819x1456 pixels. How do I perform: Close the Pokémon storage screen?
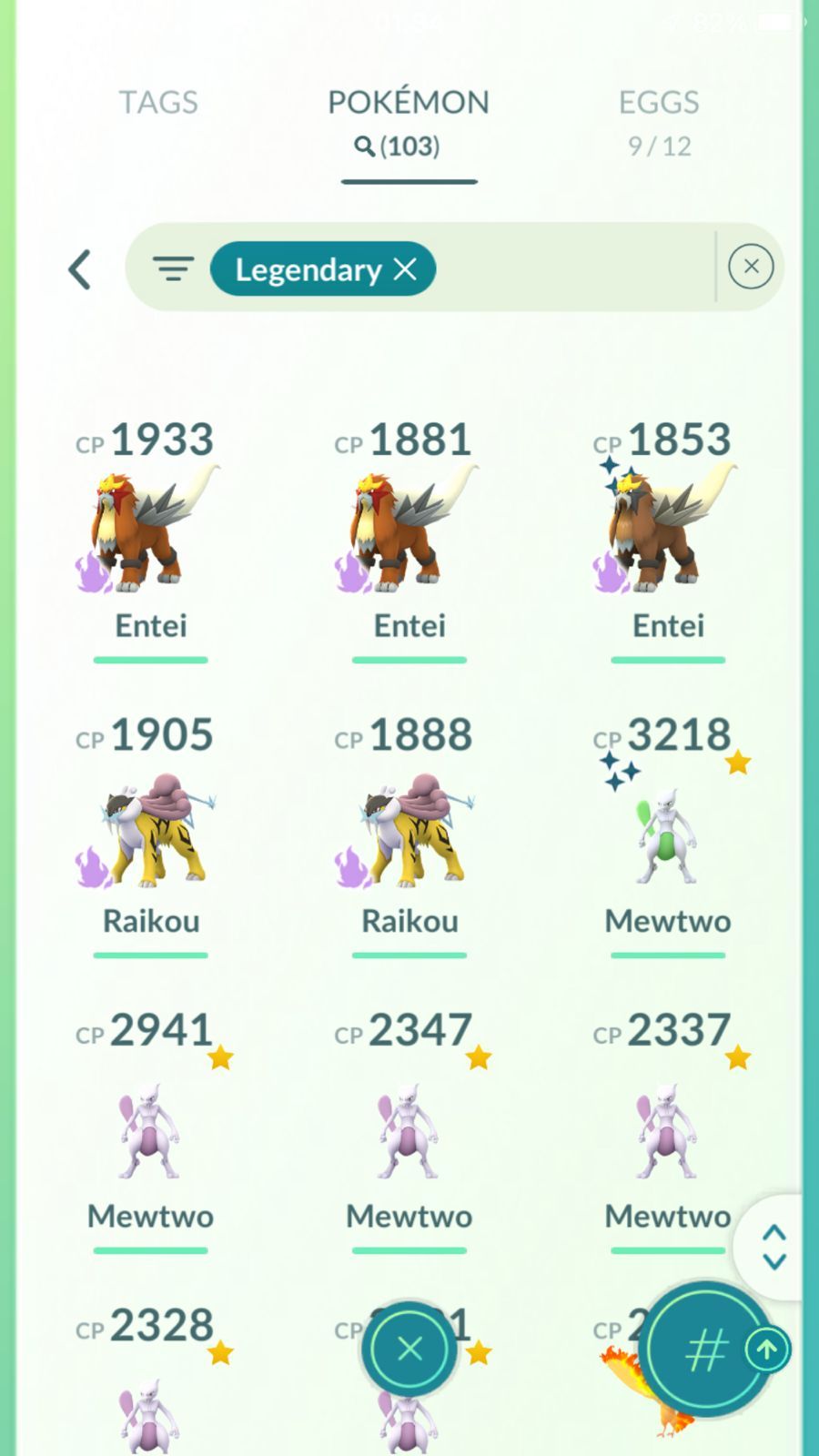(x=409, y=1349)
